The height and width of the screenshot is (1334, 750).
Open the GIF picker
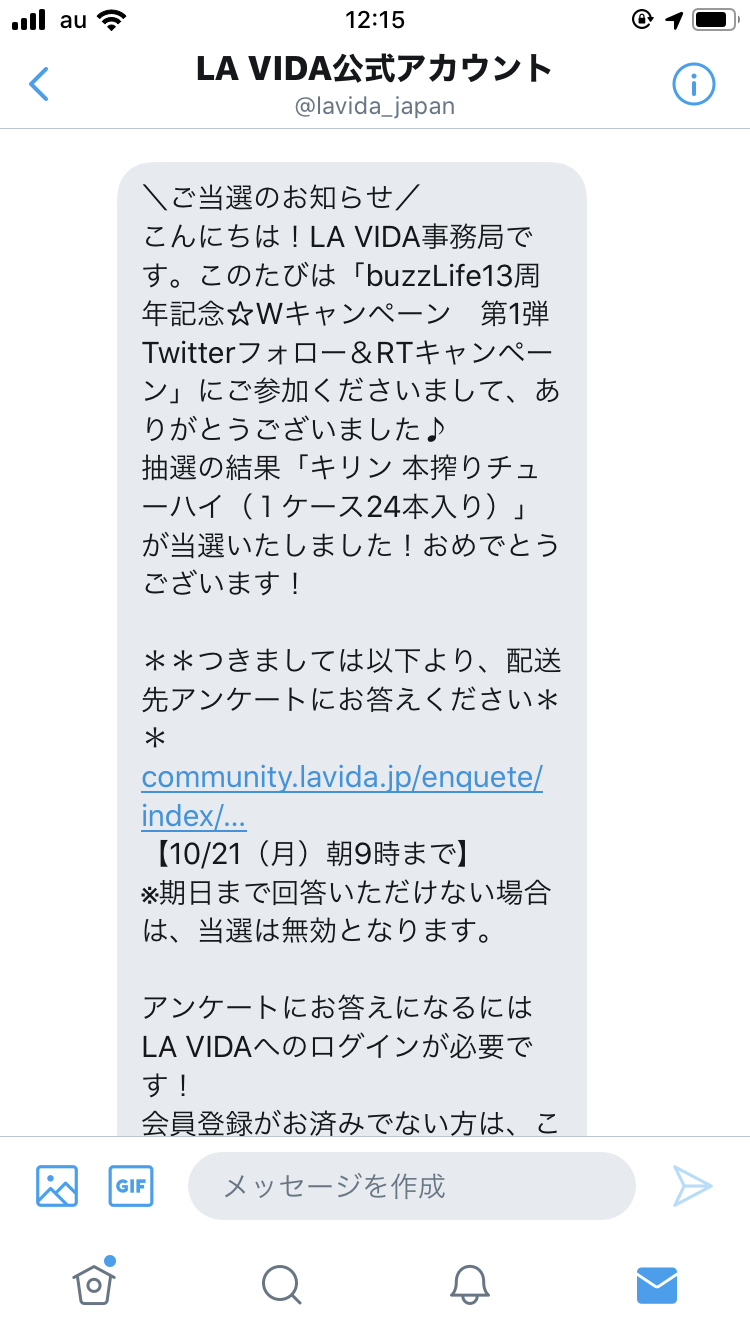(131, 1186)
